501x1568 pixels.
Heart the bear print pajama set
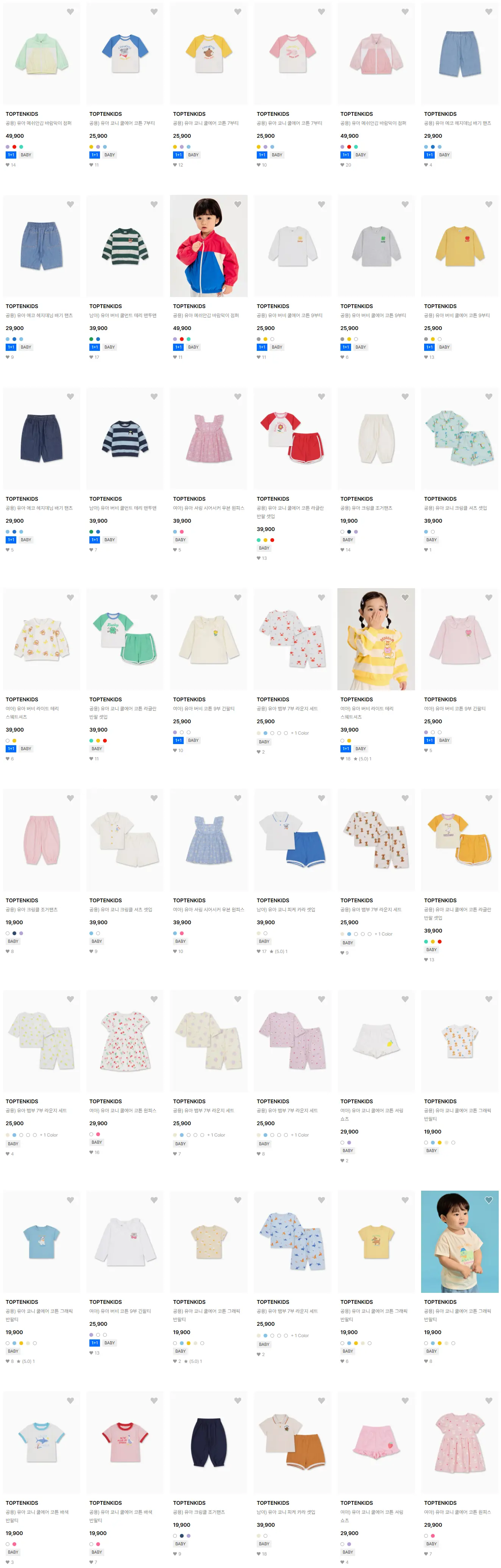coord(405,798)
